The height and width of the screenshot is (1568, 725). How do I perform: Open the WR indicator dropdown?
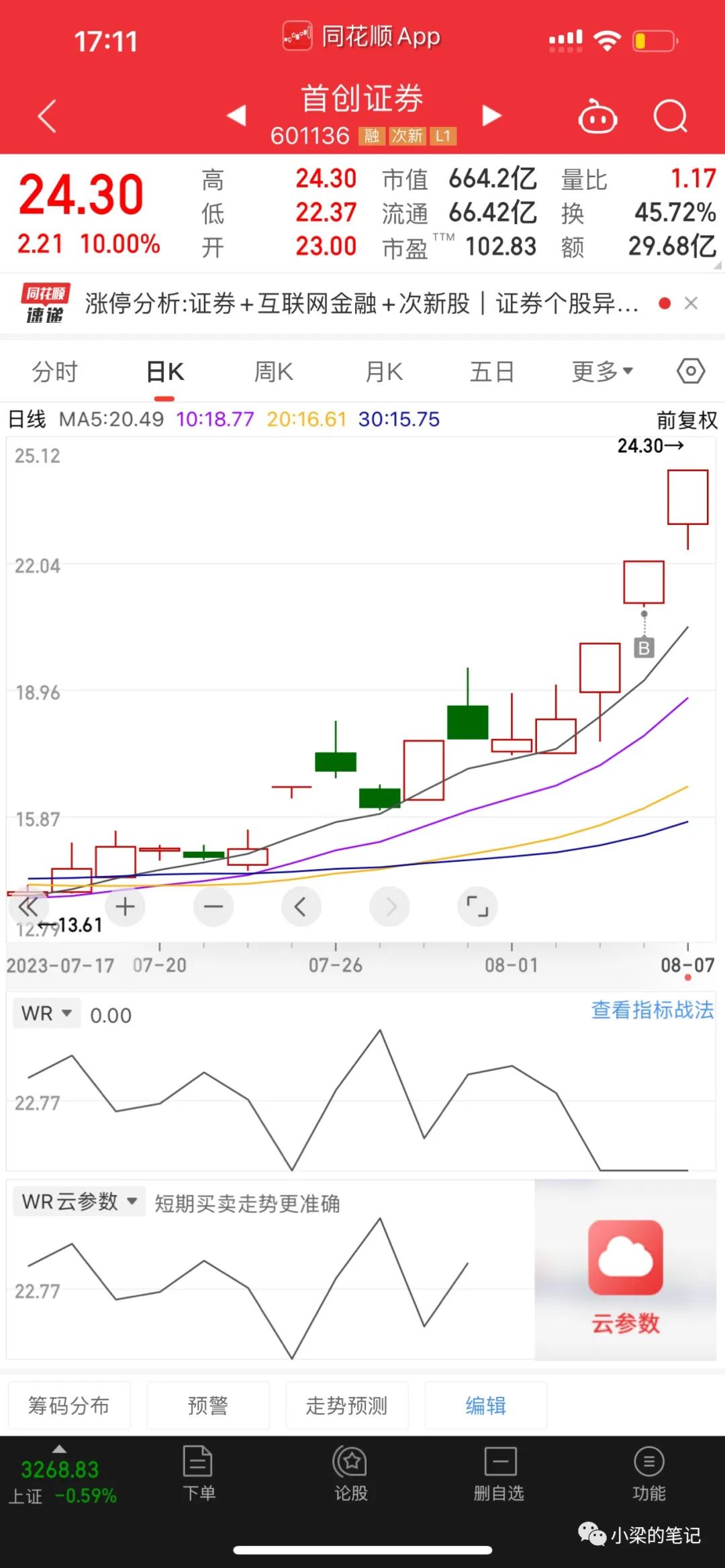(x=46, y=1014)
